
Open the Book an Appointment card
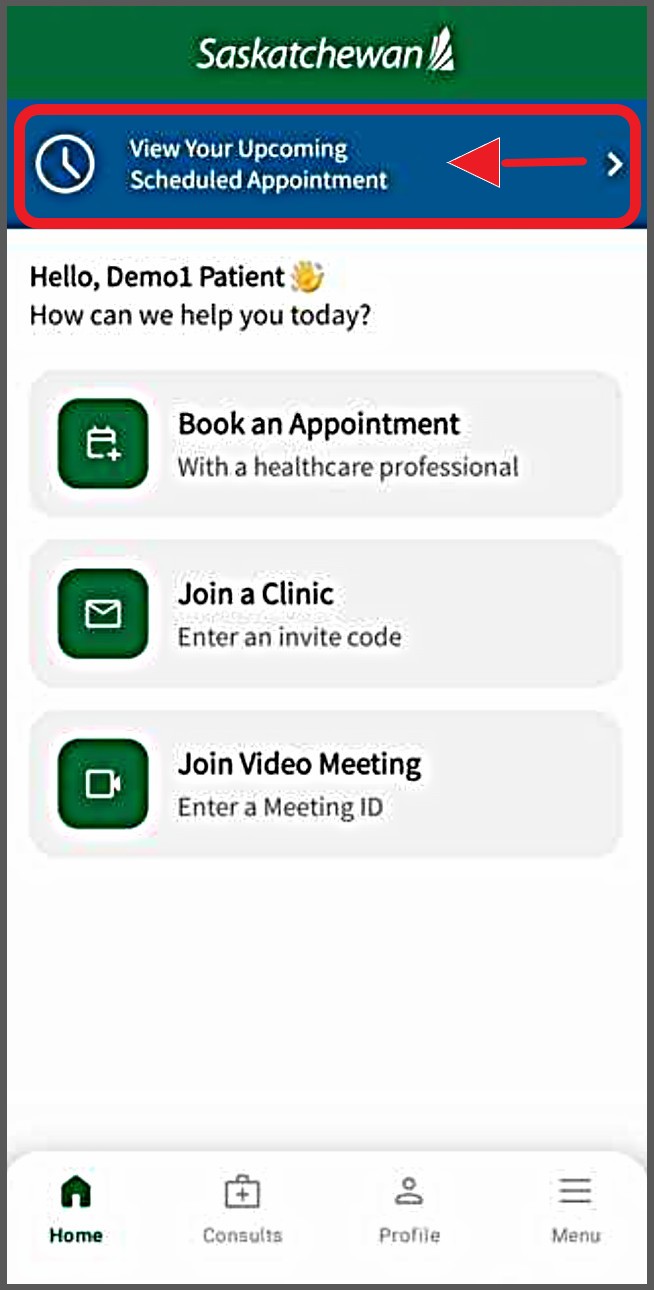coord(325,444)
